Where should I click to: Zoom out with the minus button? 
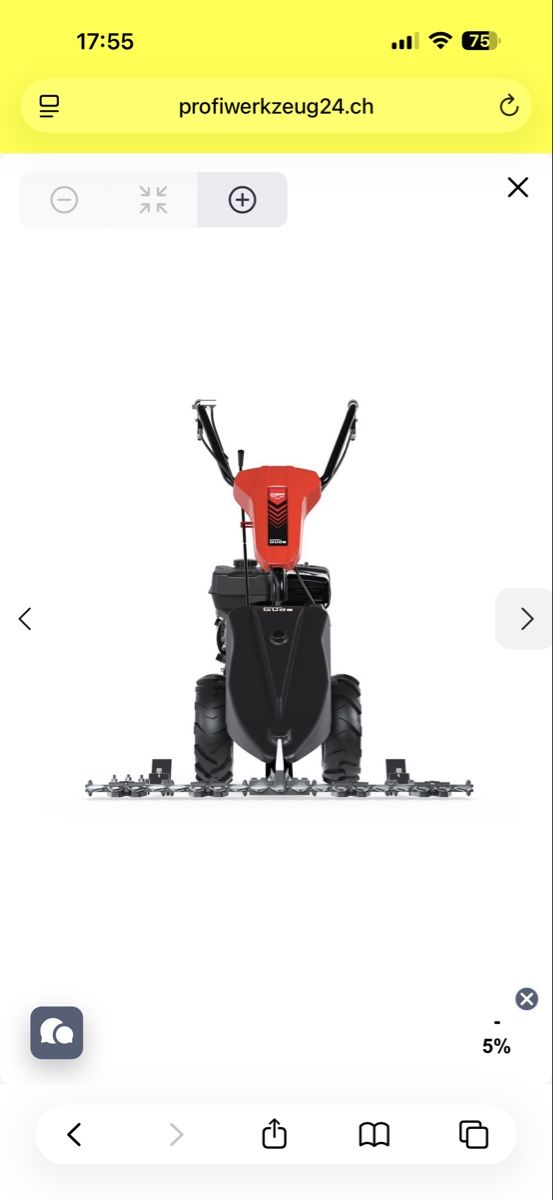click(64, 200)
